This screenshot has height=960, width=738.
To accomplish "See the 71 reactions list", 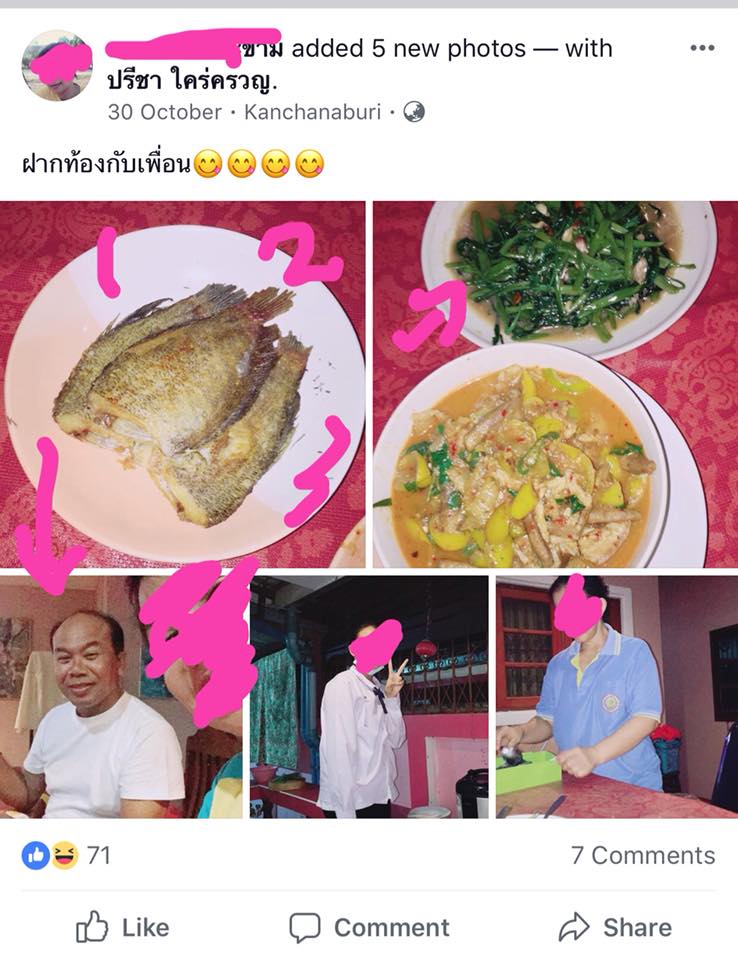I will [67, 855].
